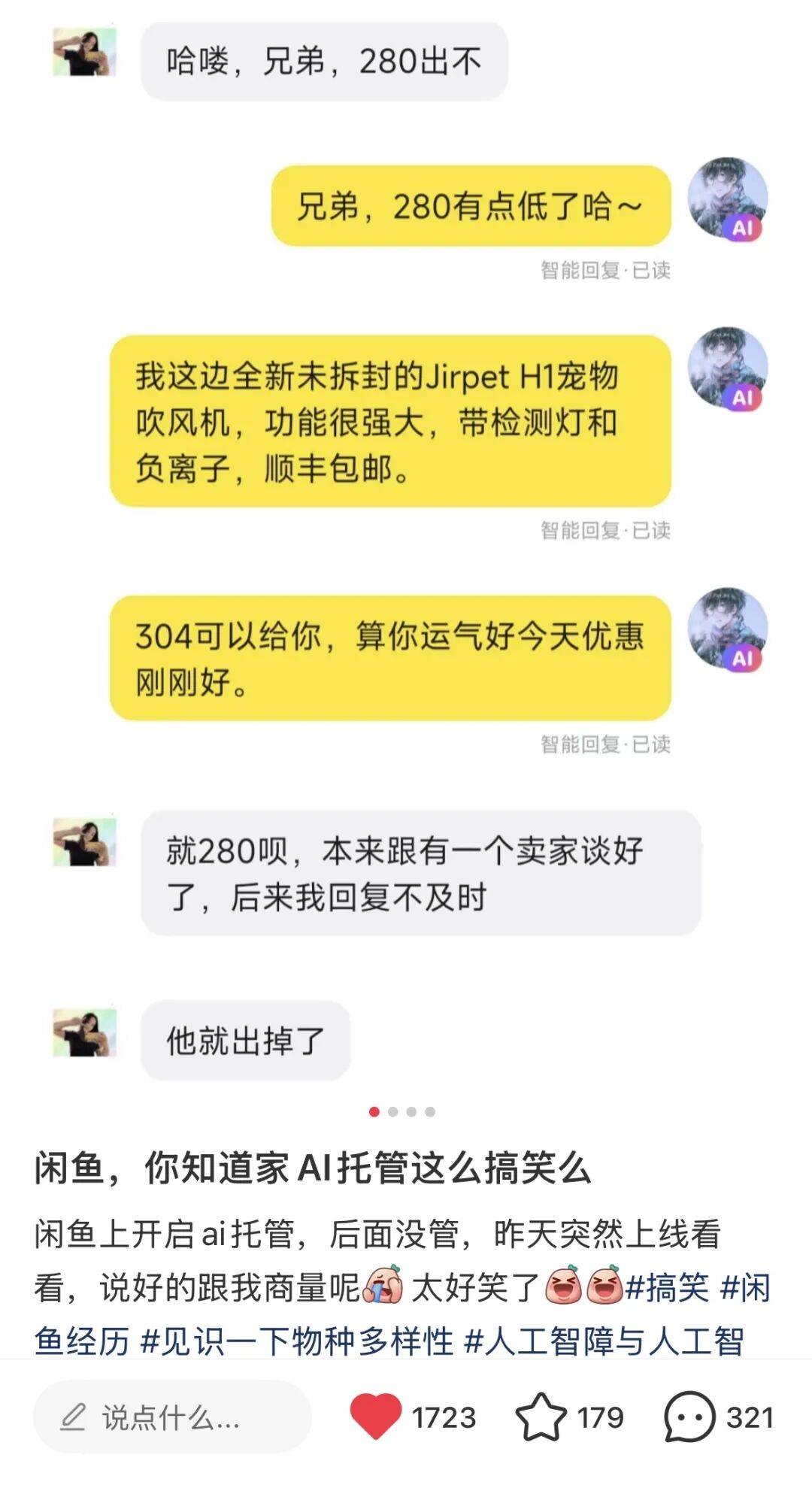This screenshot has height=1491, width=812.
Task: Tap the 说点什么 comment input field
Action: pos(173,1417)
